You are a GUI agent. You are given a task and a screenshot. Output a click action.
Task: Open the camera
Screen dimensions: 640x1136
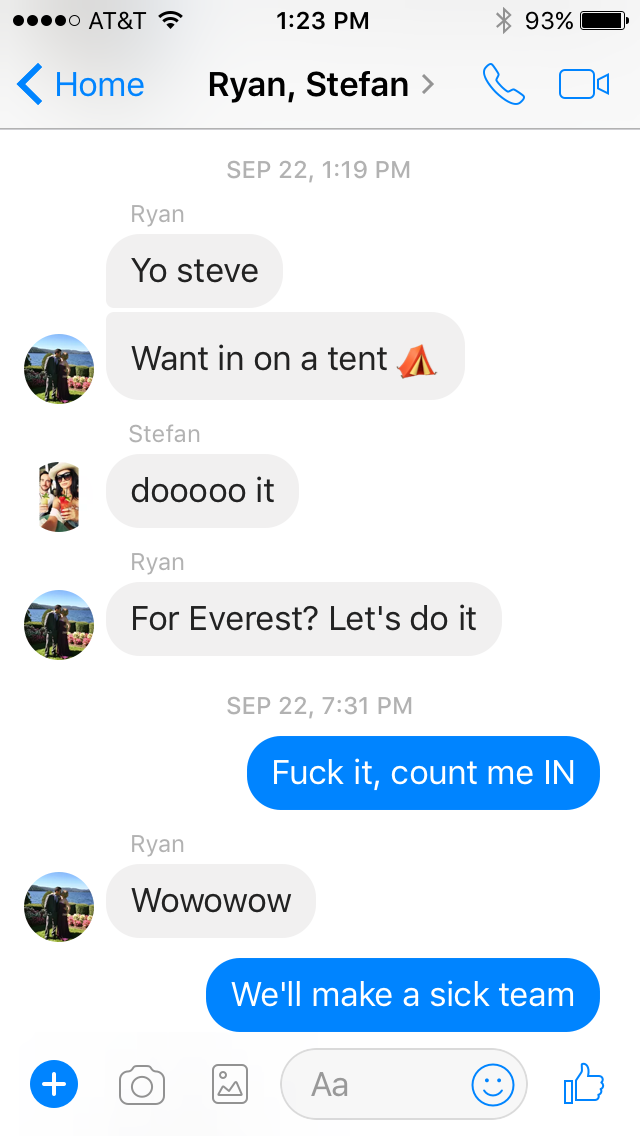[142, 1084]
